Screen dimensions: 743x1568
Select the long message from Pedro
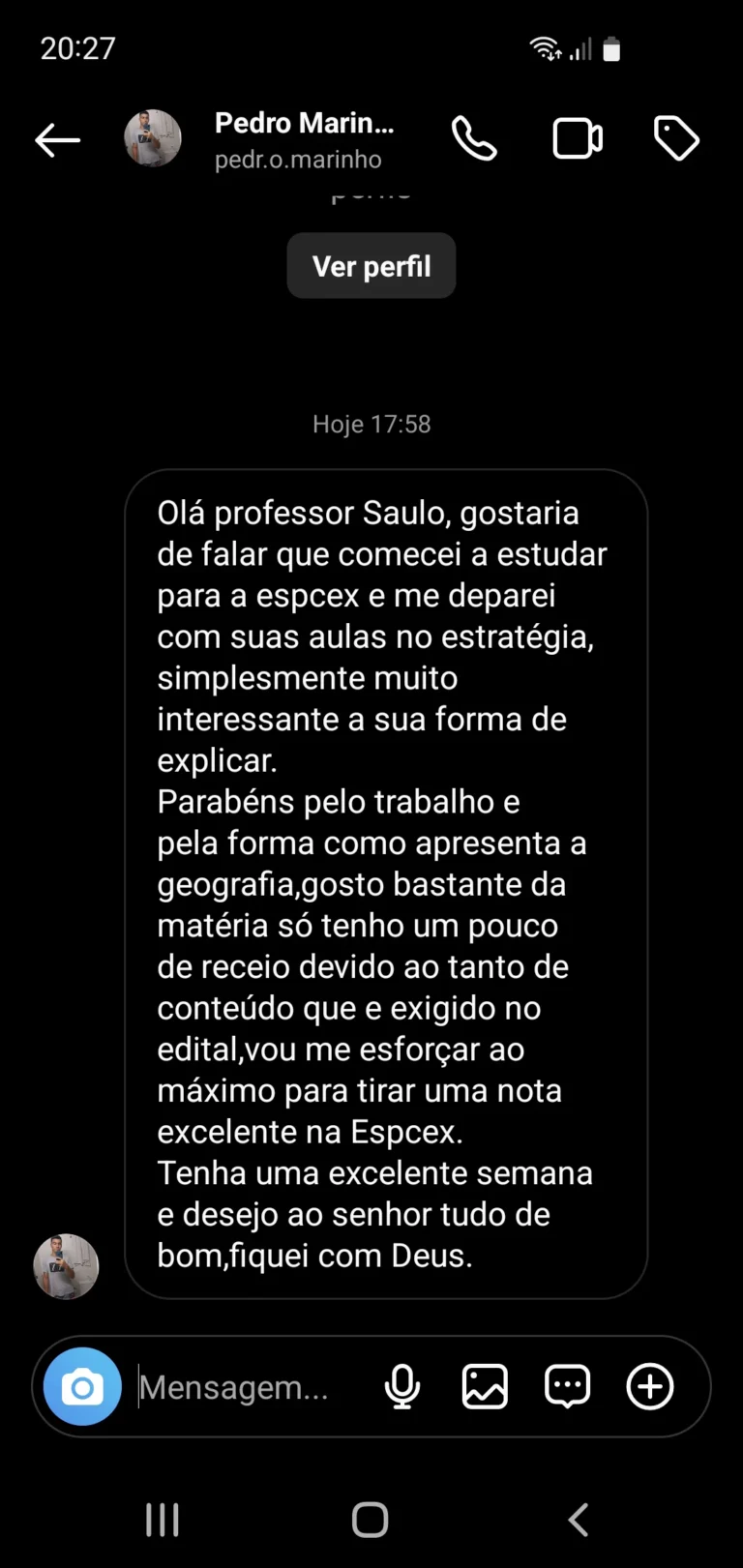(386, 880)
